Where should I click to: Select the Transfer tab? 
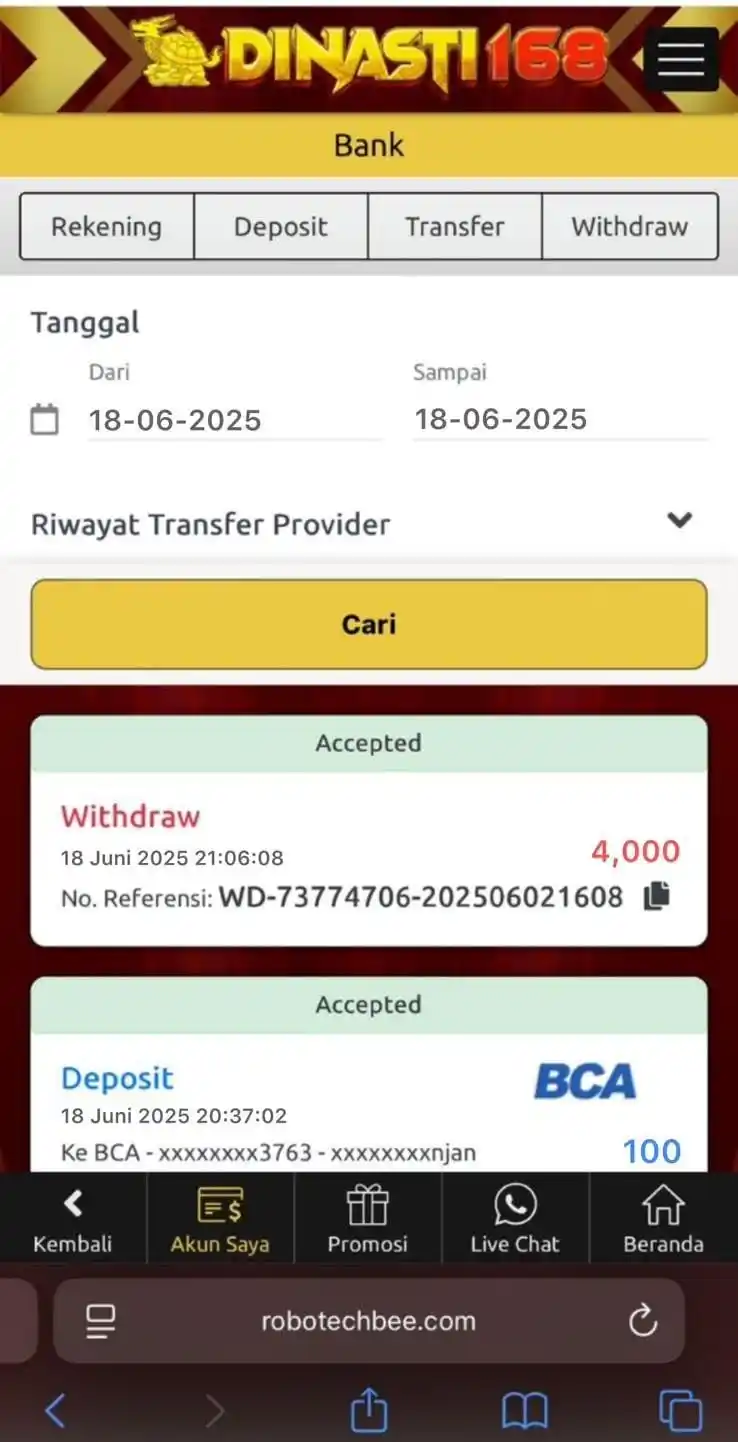pos(455,227)
